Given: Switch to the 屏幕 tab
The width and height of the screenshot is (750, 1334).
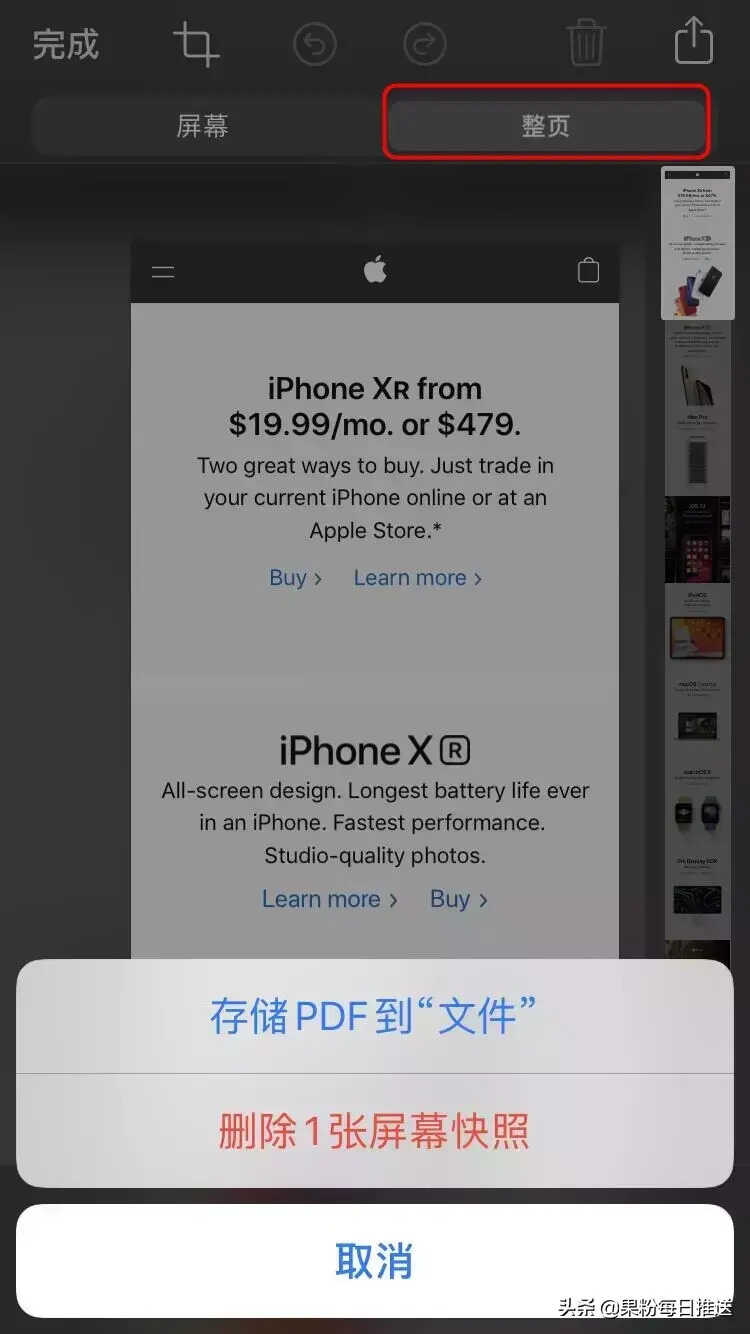Looking at the screenshot, I should click(203, 126).
